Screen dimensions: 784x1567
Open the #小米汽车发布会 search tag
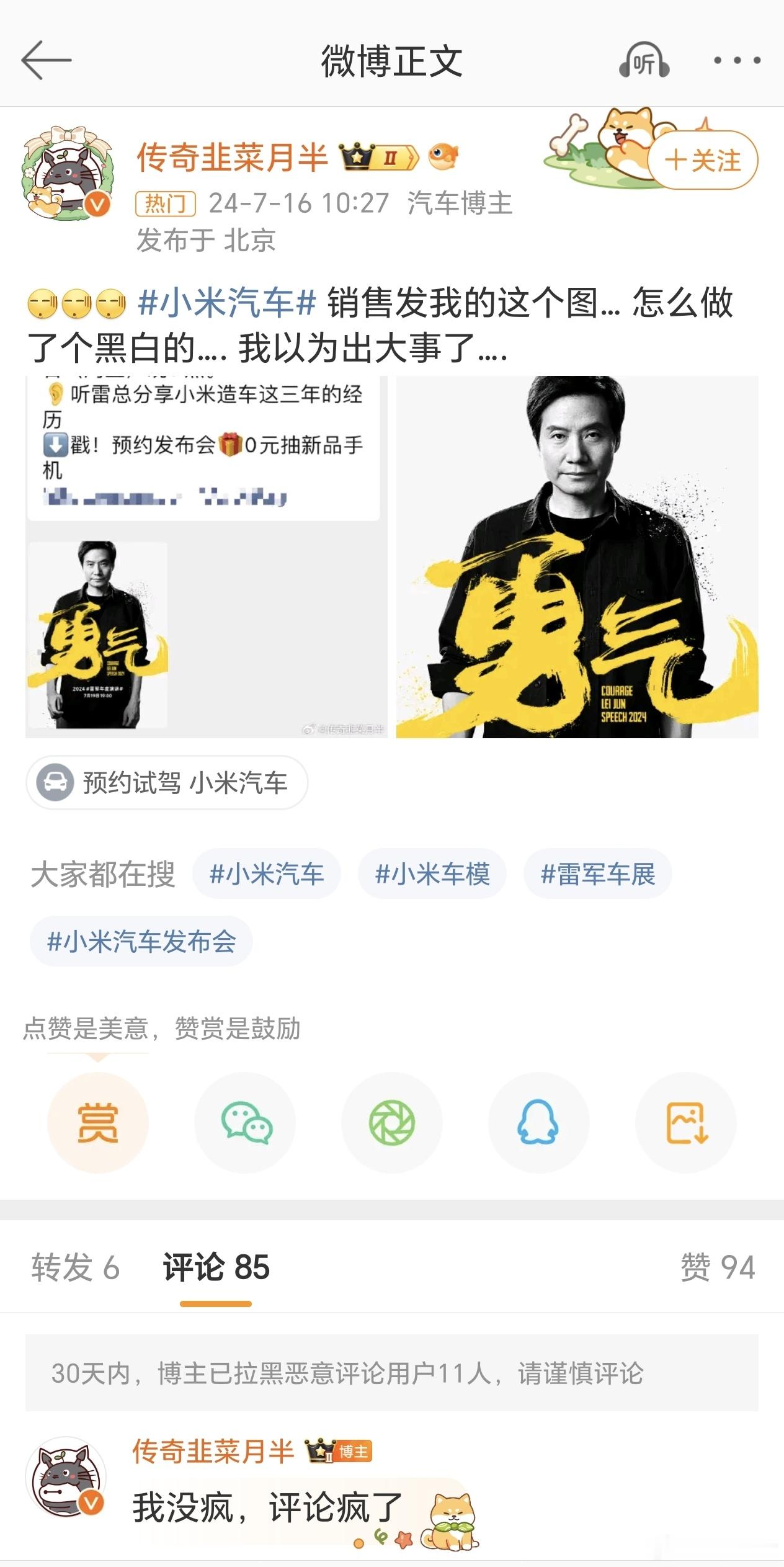141,942
